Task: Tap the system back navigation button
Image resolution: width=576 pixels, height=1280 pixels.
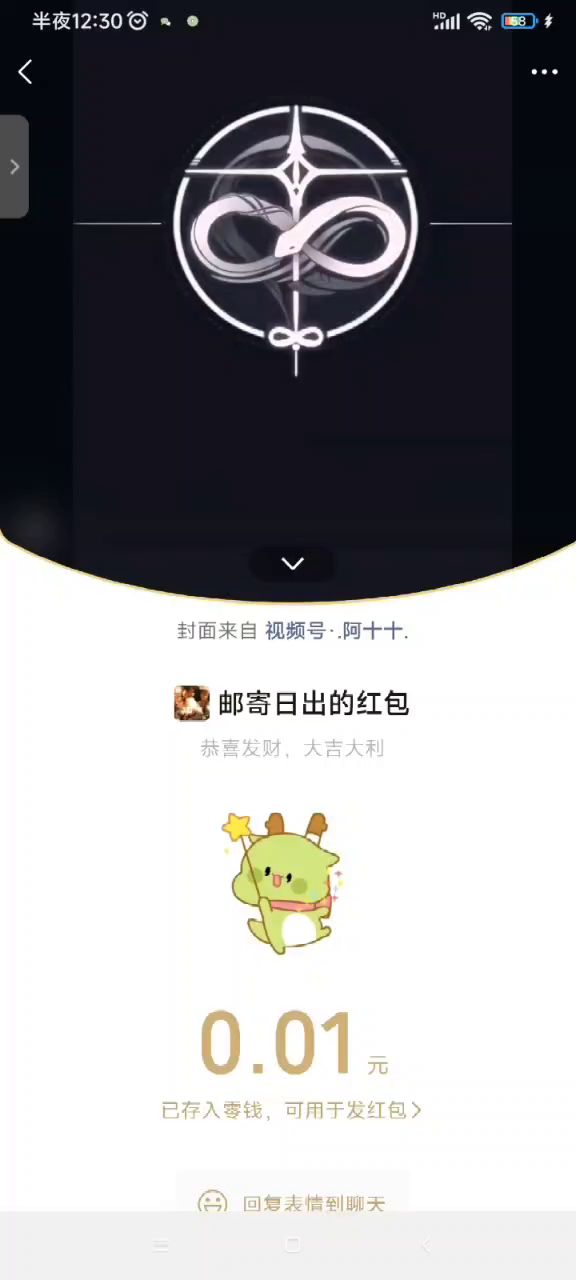Action: tap(425, 1245)
